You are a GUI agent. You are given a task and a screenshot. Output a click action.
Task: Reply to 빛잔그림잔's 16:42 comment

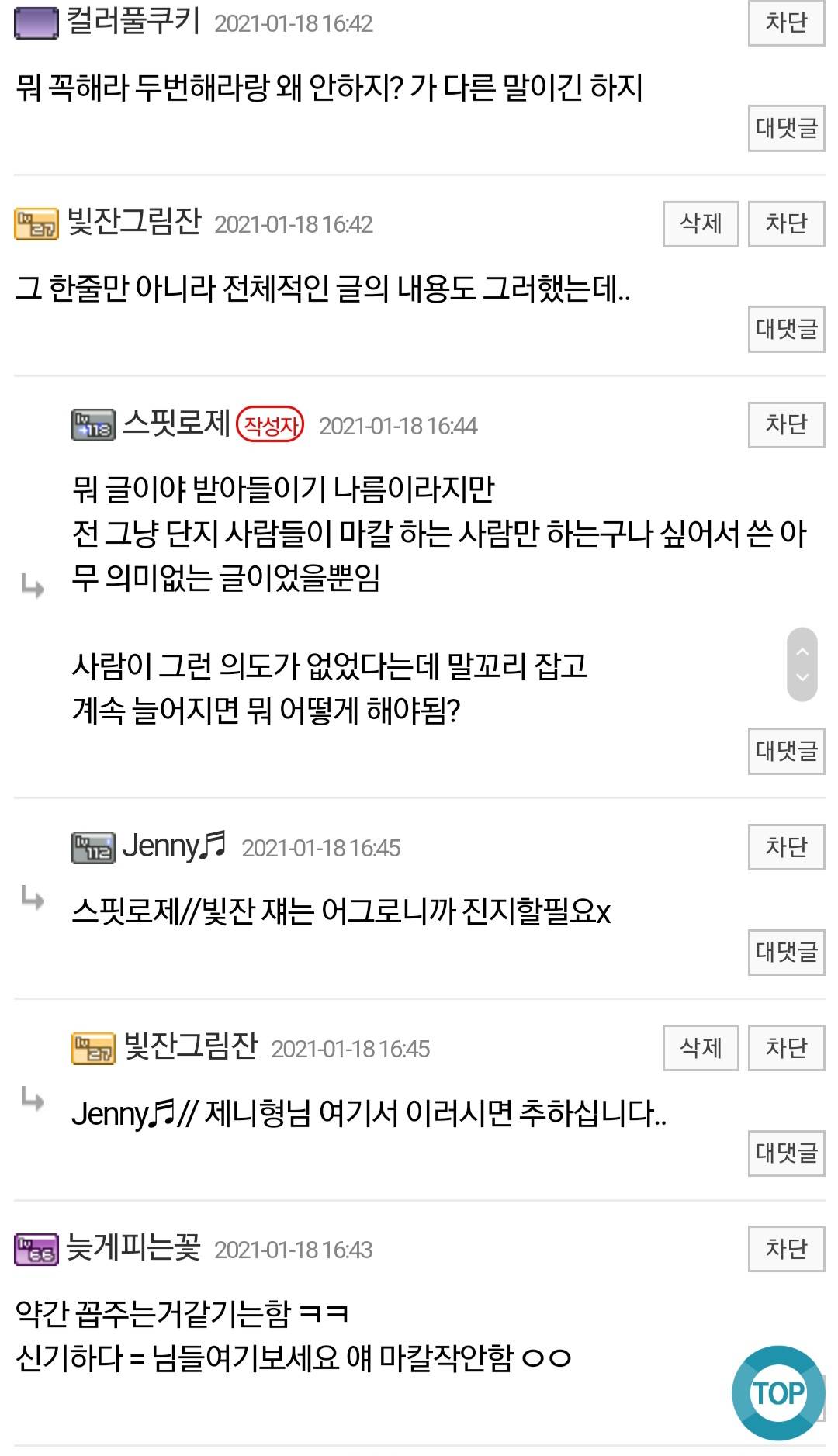click(x=785, y=330)
